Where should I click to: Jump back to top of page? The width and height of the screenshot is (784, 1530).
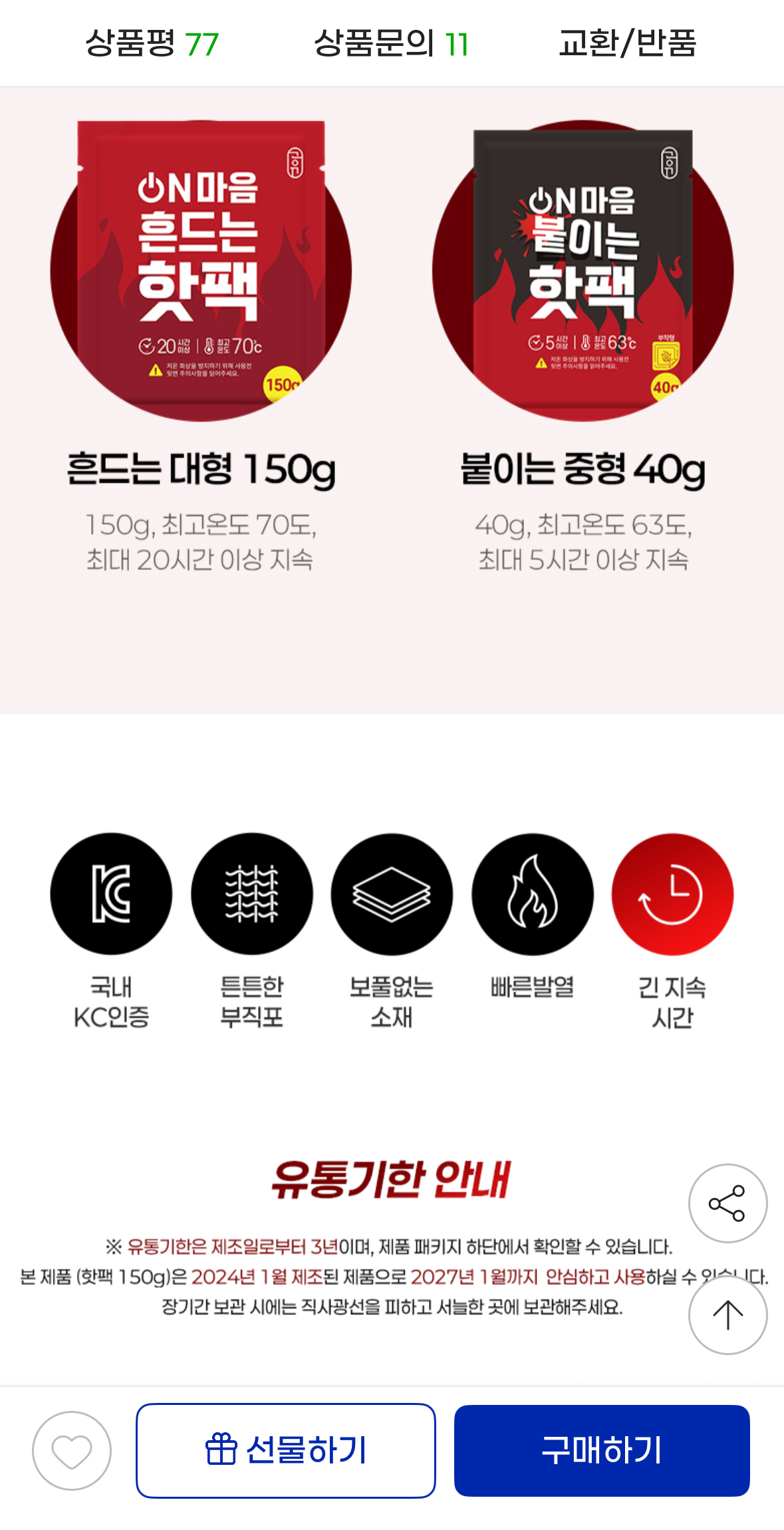(x=727, y=1314)
